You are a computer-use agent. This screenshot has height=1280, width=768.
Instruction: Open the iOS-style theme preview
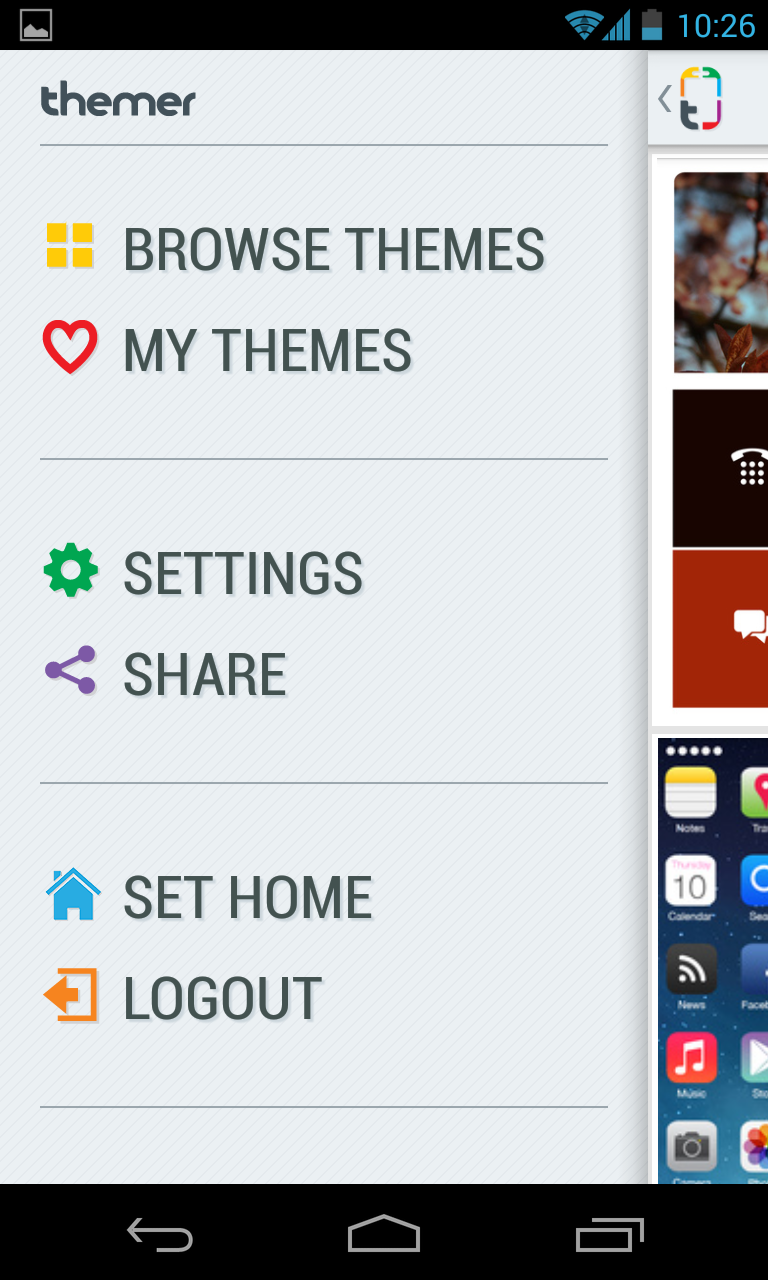tap(713, 961)
